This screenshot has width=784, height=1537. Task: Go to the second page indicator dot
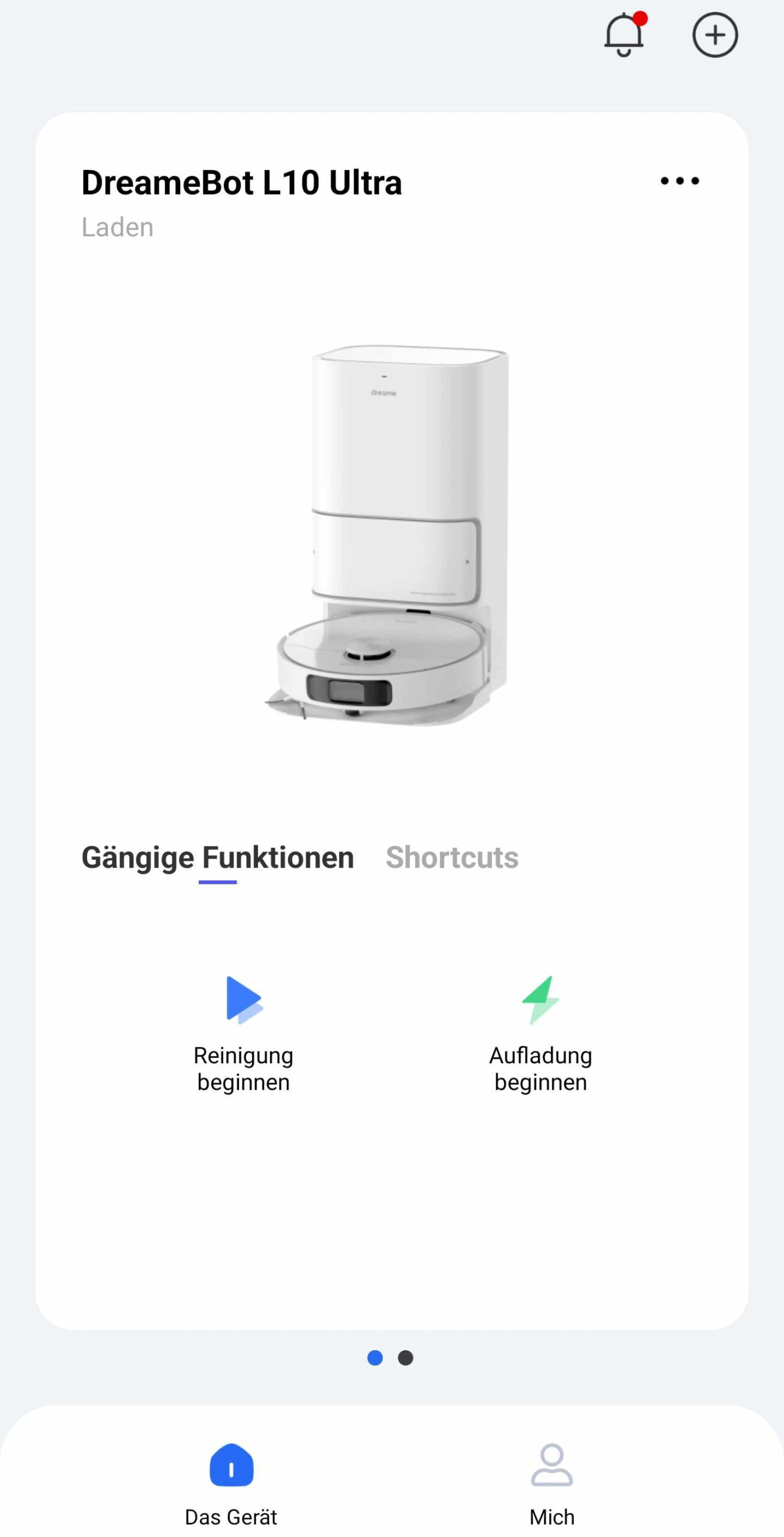406,1357
